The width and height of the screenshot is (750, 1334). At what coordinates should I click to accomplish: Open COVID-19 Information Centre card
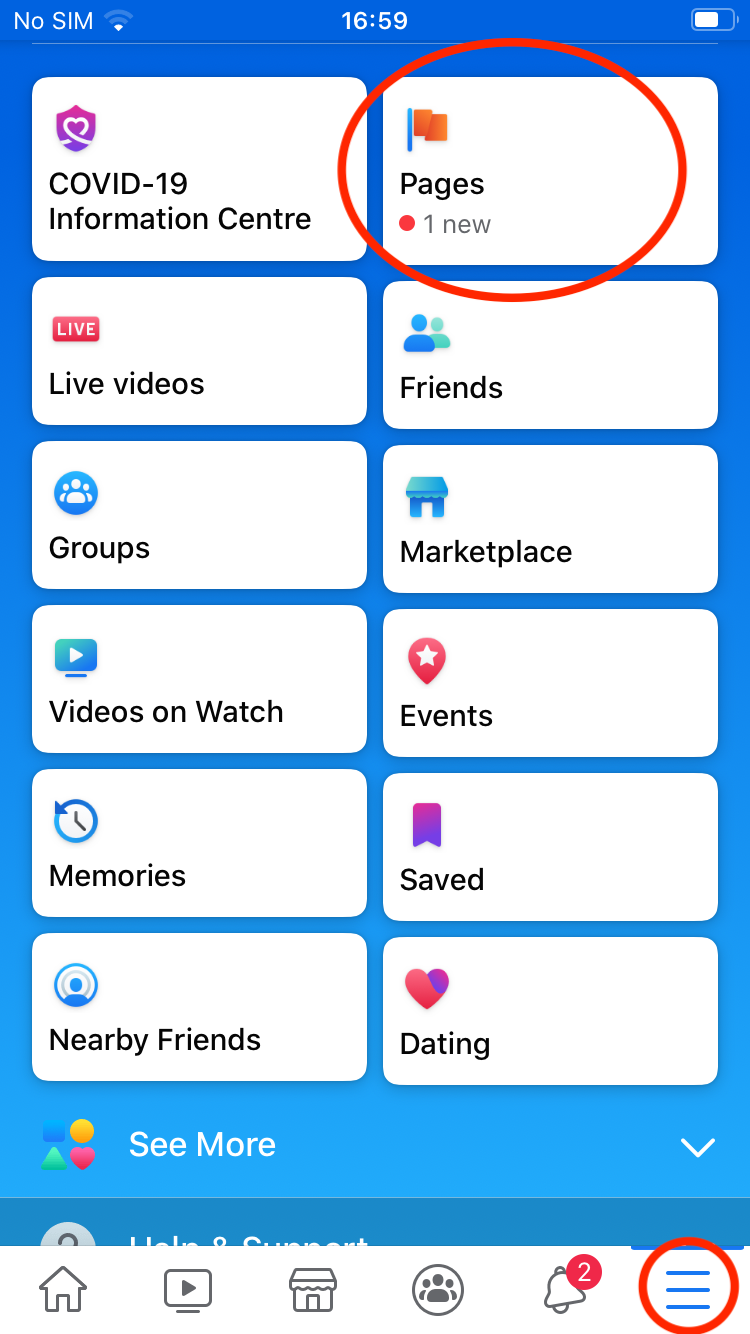[199, 169]
